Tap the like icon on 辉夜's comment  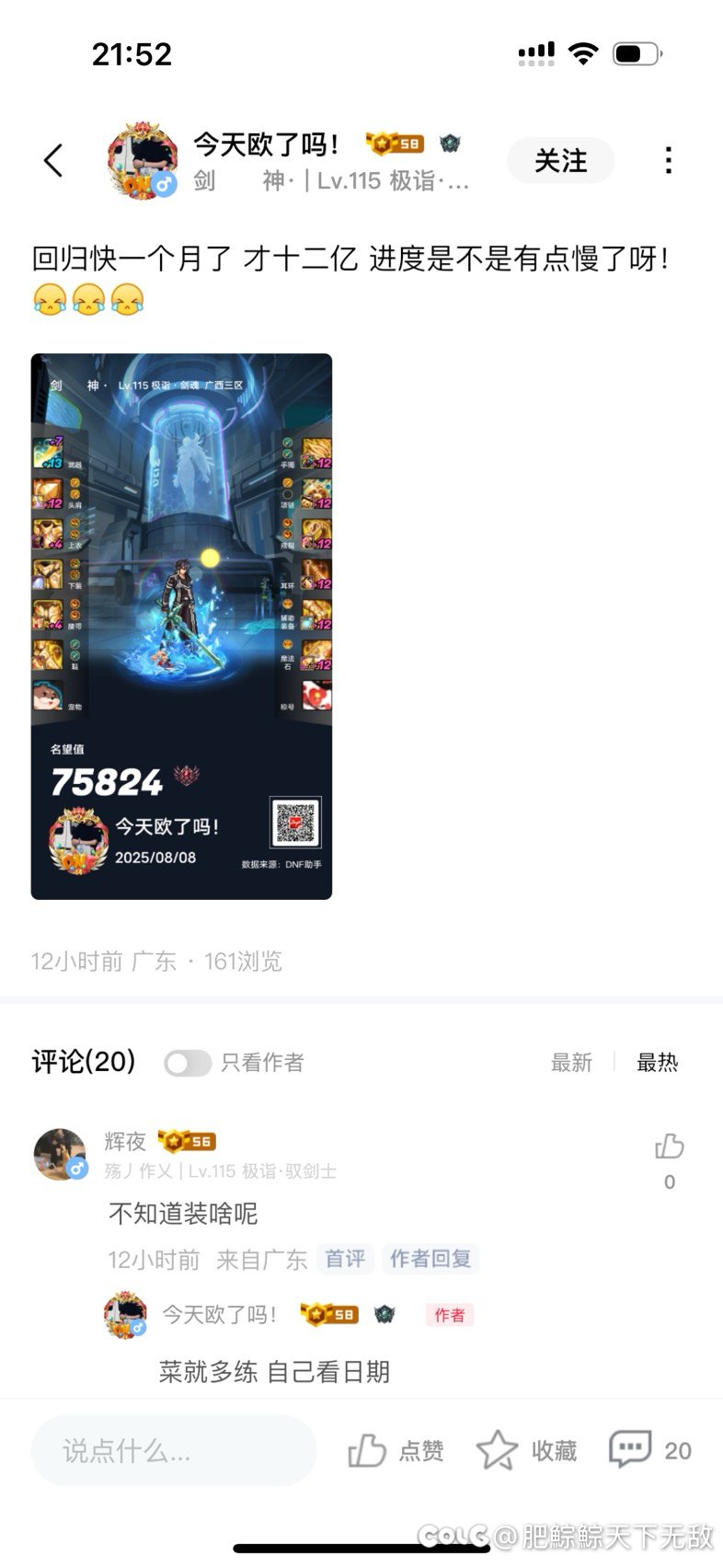pyautogui.click(x=669, y=1147)
